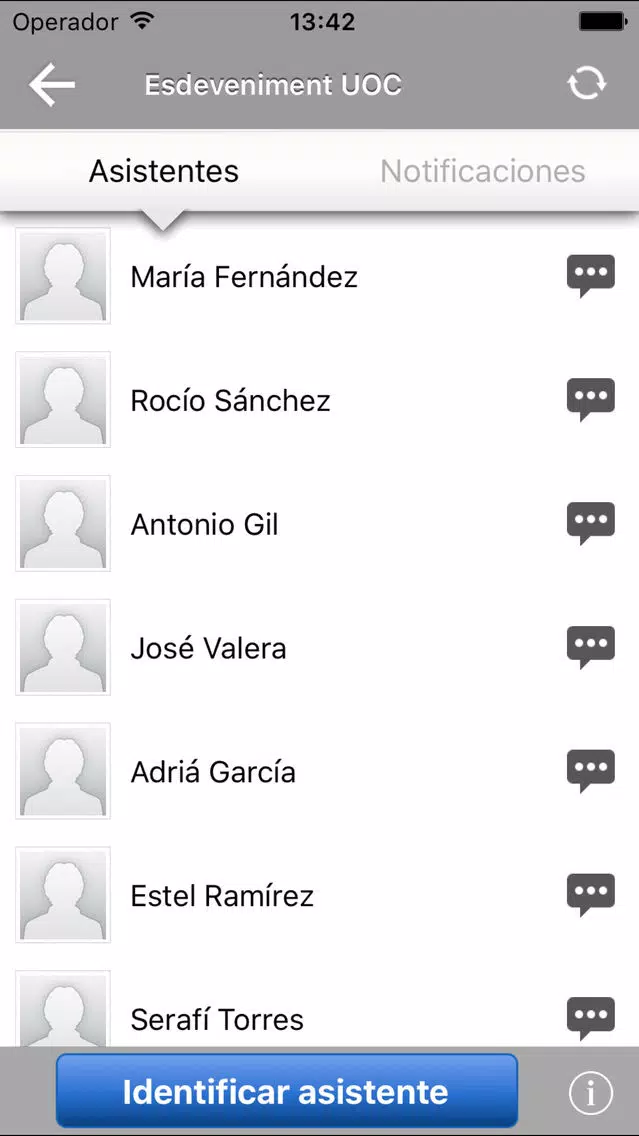Send a message to José Valera

pyautogui.click(x=591, y=648)
